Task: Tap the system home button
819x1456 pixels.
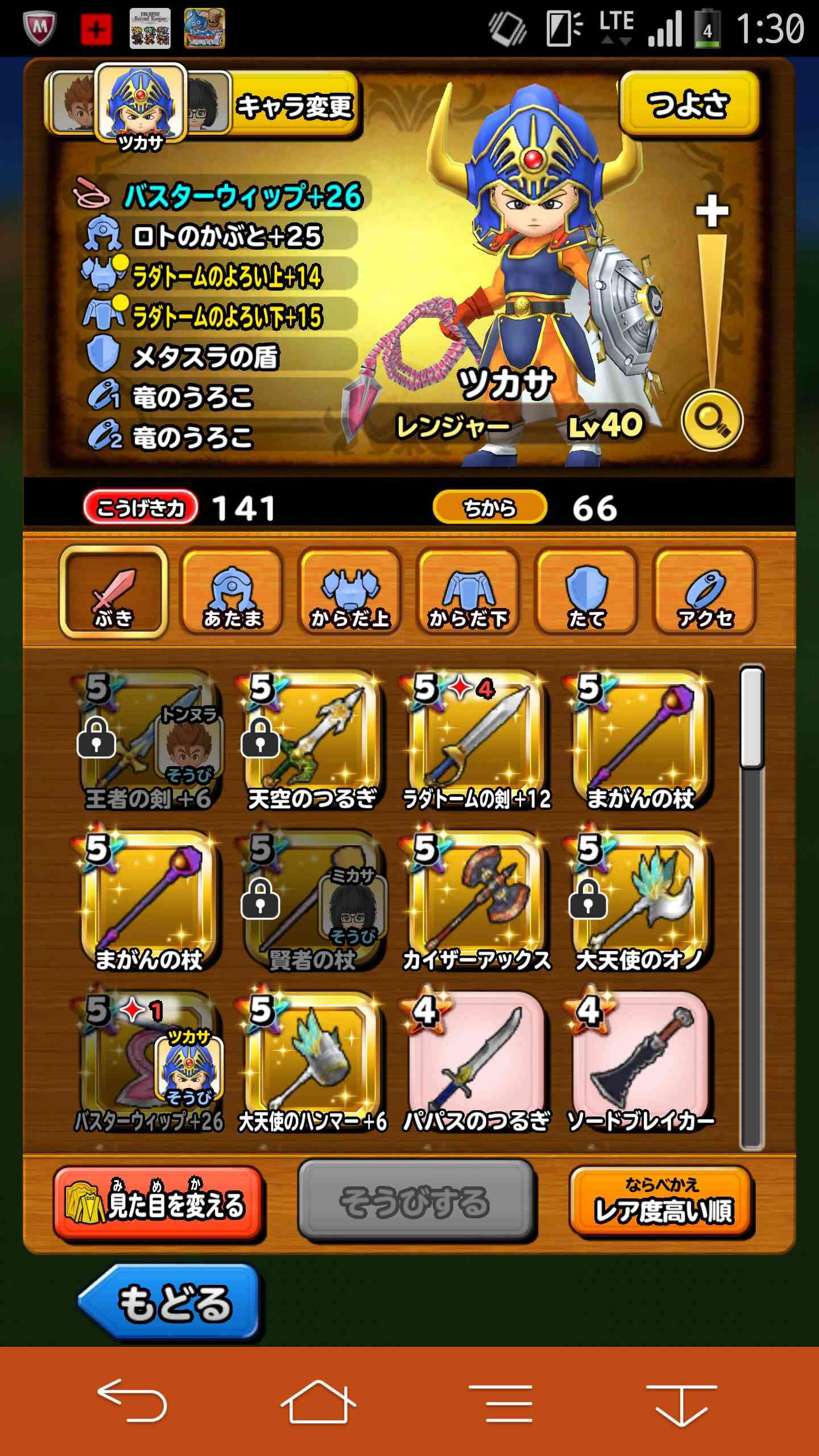Action: coord(318,1401)
